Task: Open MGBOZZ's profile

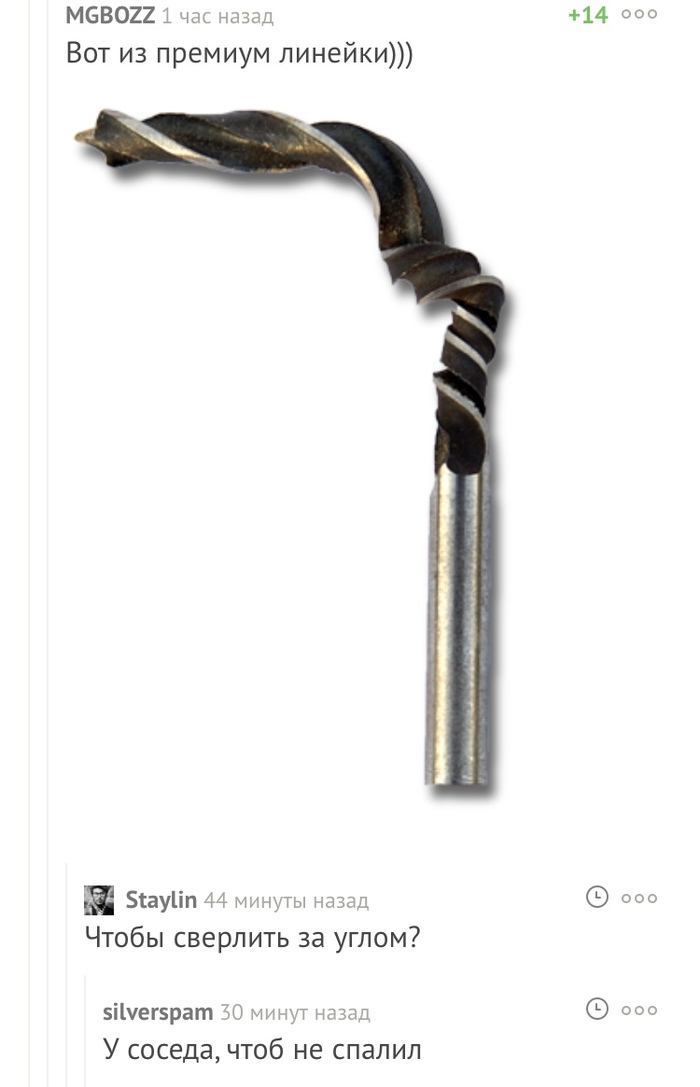Action: point(110,16)
